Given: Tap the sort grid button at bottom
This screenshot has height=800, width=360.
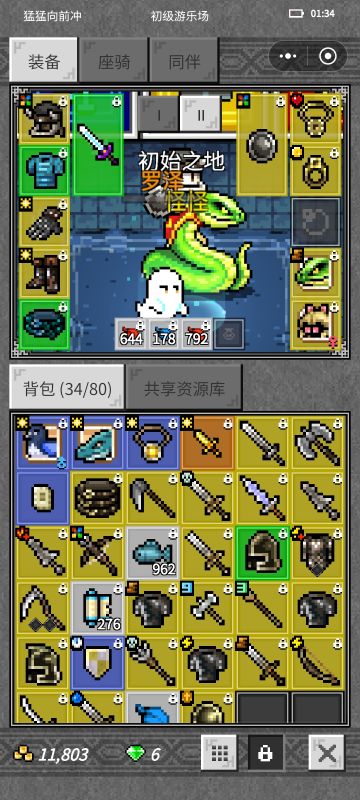Looking at the screenshot, I should (219, 753).
